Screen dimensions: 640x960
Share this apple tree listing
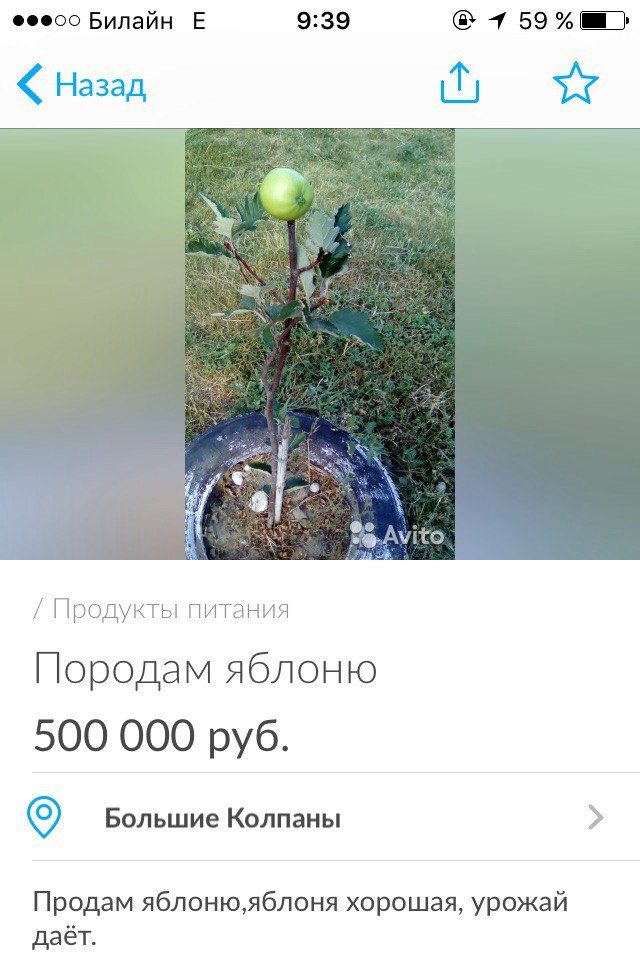(460, 84)
